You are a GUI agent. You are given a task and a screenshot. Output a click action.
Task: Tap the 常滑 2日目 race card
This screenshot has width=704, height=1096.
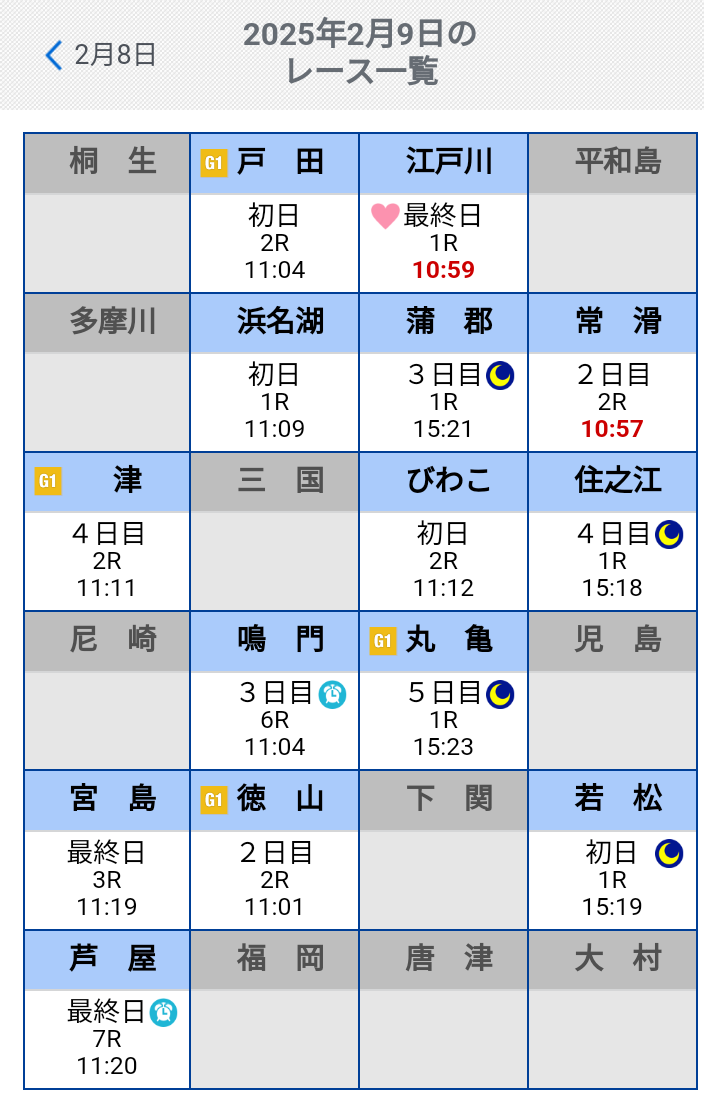tap(612, 401)
